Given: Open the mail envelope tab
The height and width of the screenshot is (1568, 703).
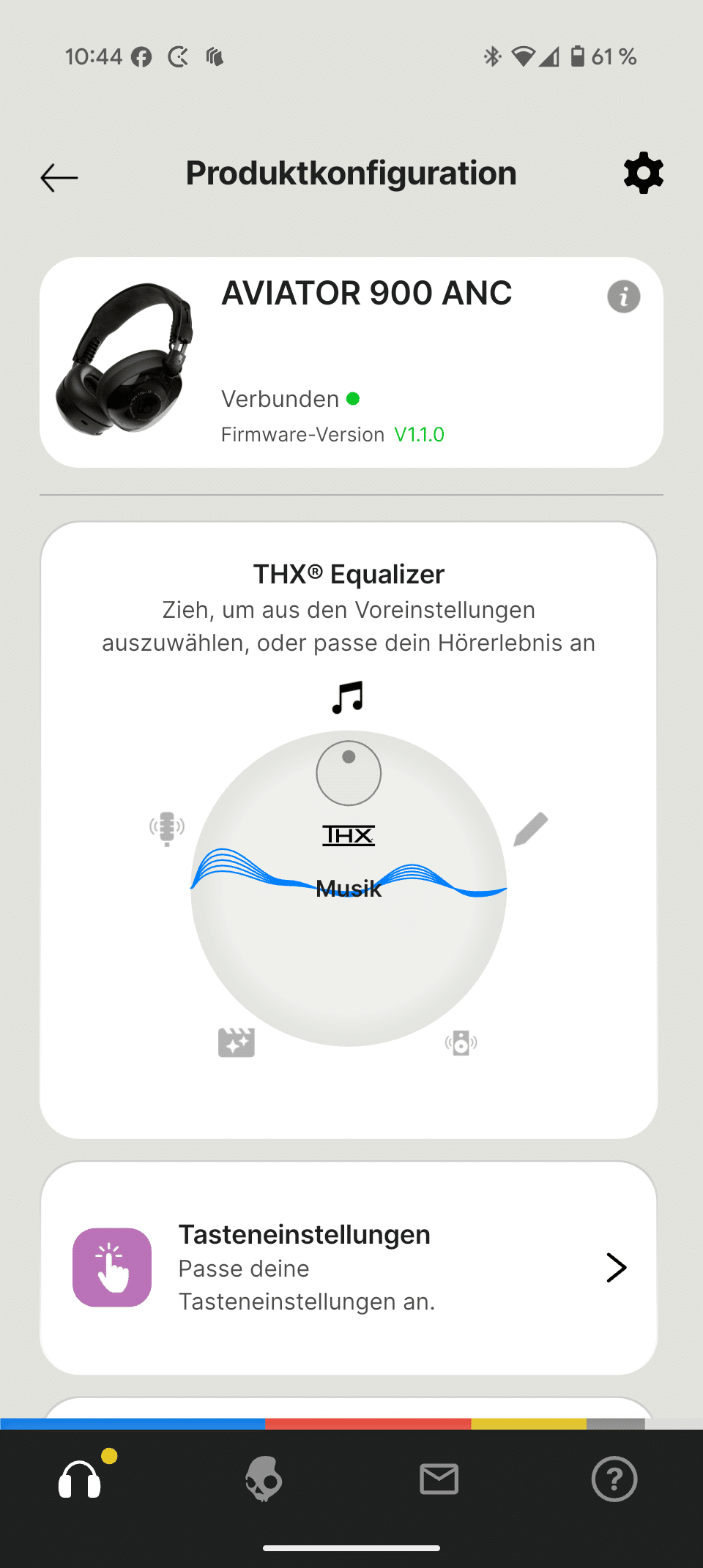Looking at the screenshot, I should [439, 1479].
